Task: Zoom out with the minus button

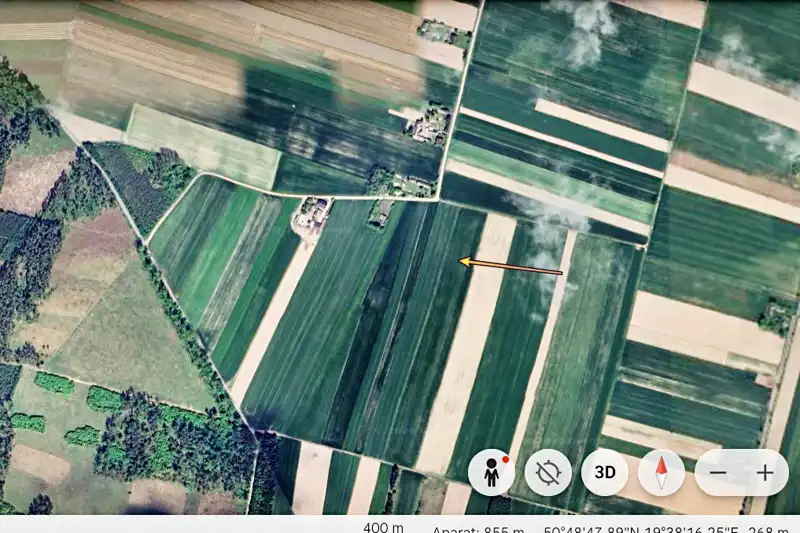Action: [x=719, y=473]
